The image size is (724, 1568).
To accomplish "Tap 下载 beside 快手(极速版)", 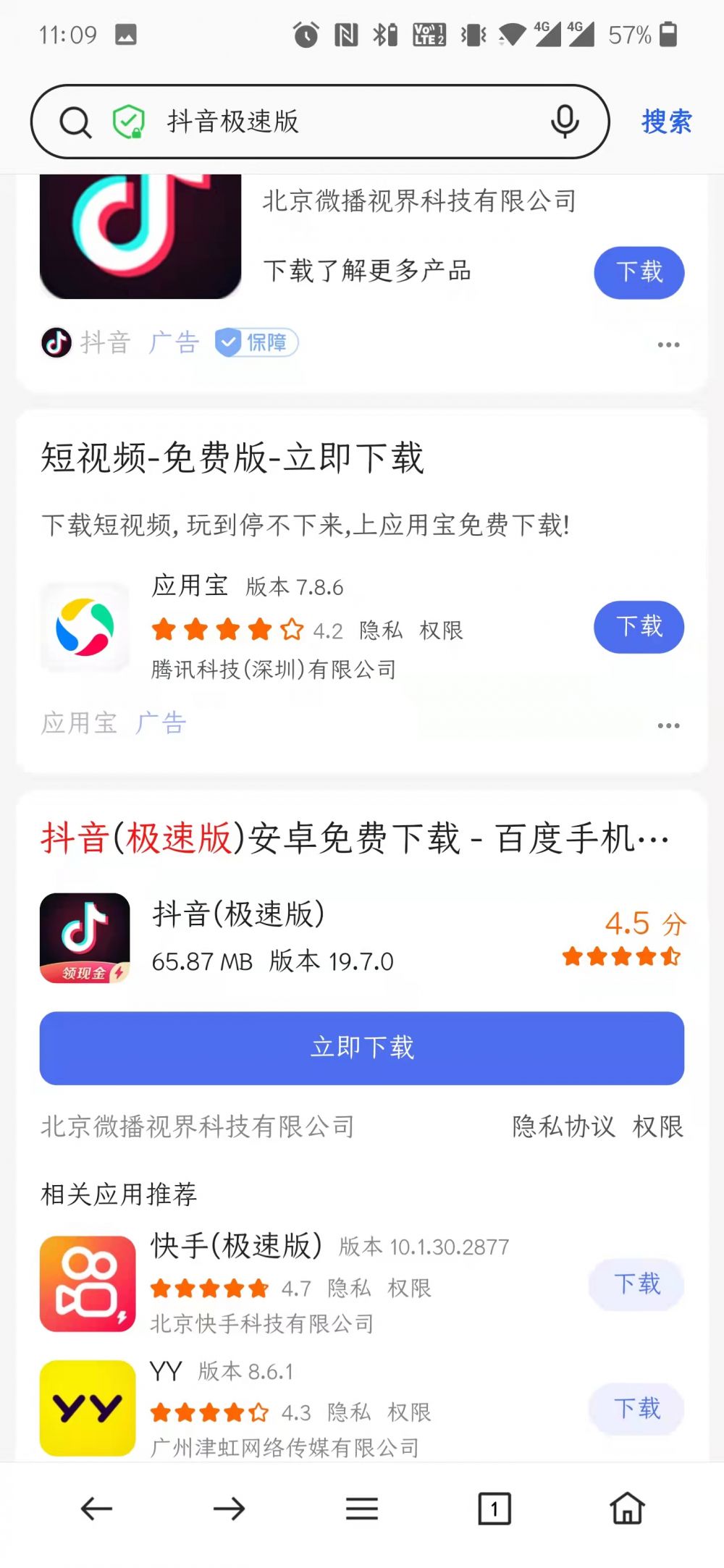I will tap(636, 1284).
